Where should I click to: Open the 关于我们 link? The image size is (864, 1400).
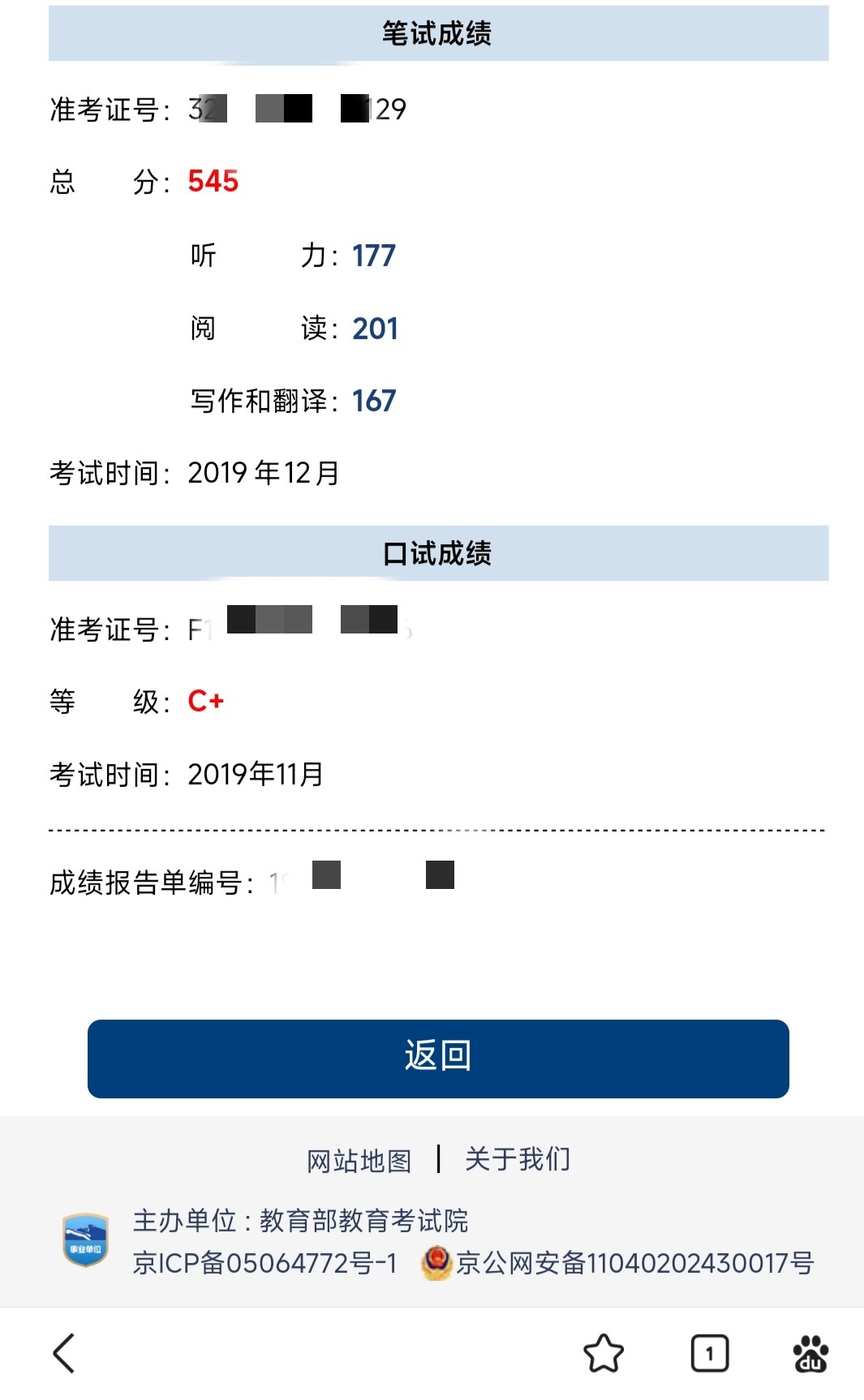point(518,1159)
